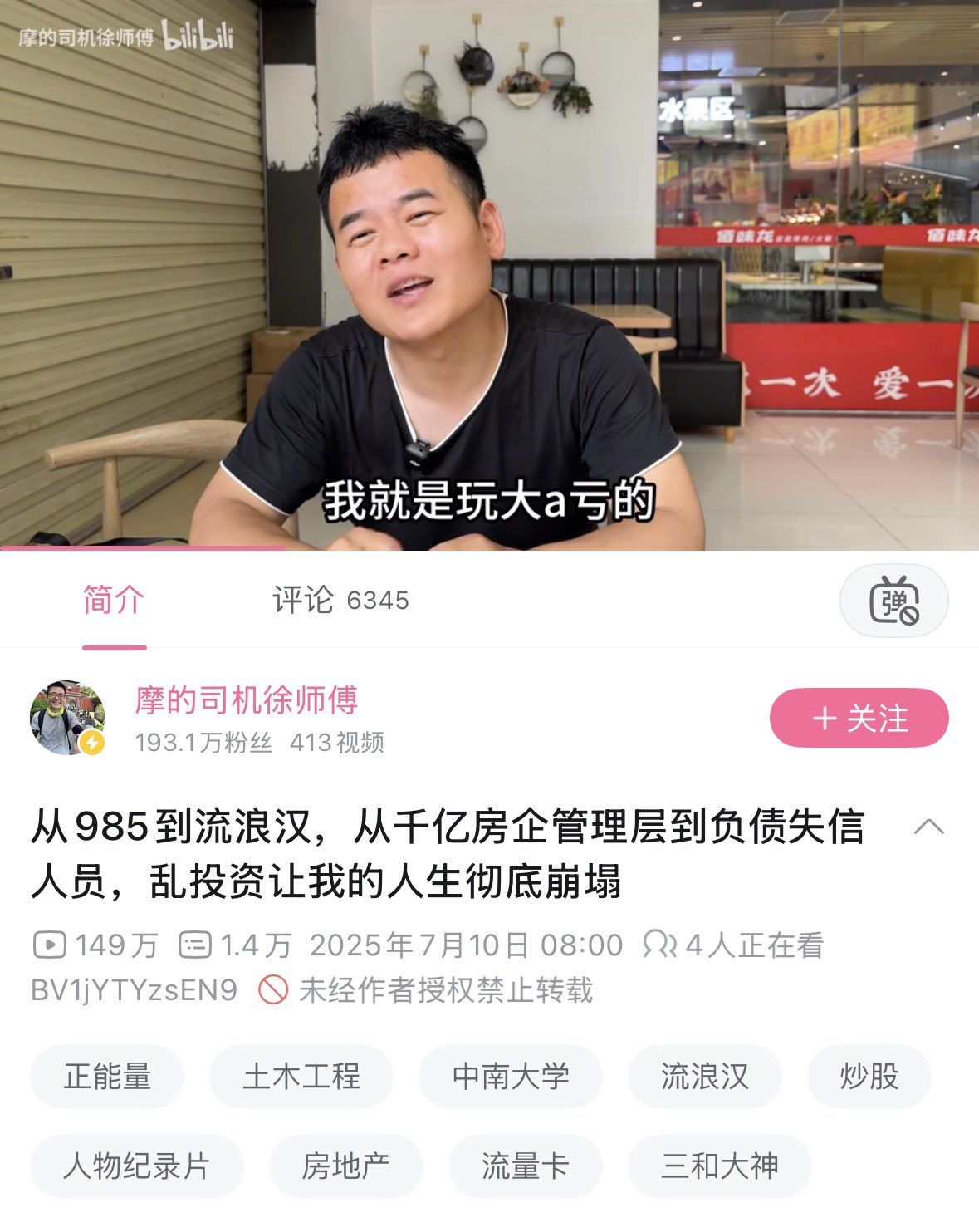
Task: Open the 正能量 tag
Action: 107,1077
